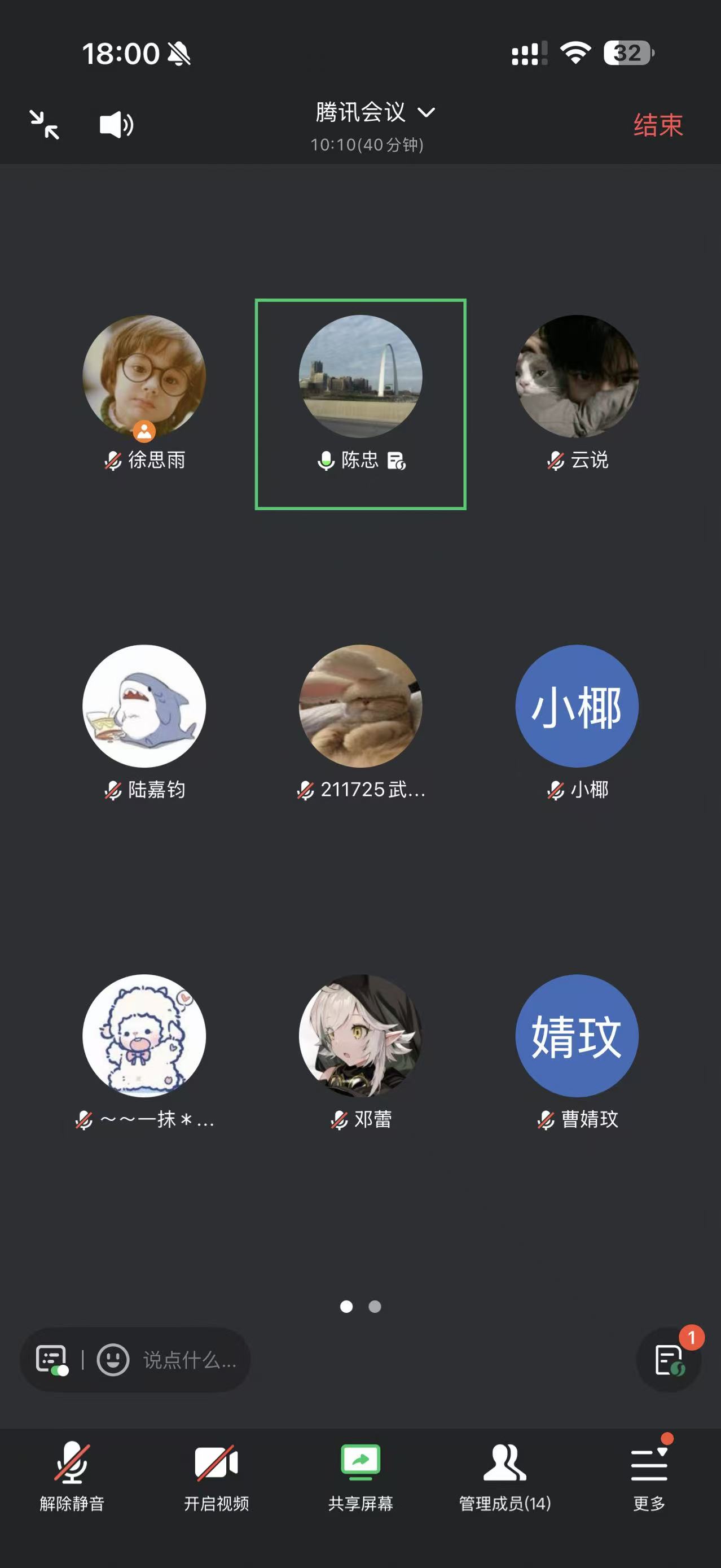Screen dimensions: 721x1568
Task: Select participant 曹婧玟
Action: point(577,1036)
